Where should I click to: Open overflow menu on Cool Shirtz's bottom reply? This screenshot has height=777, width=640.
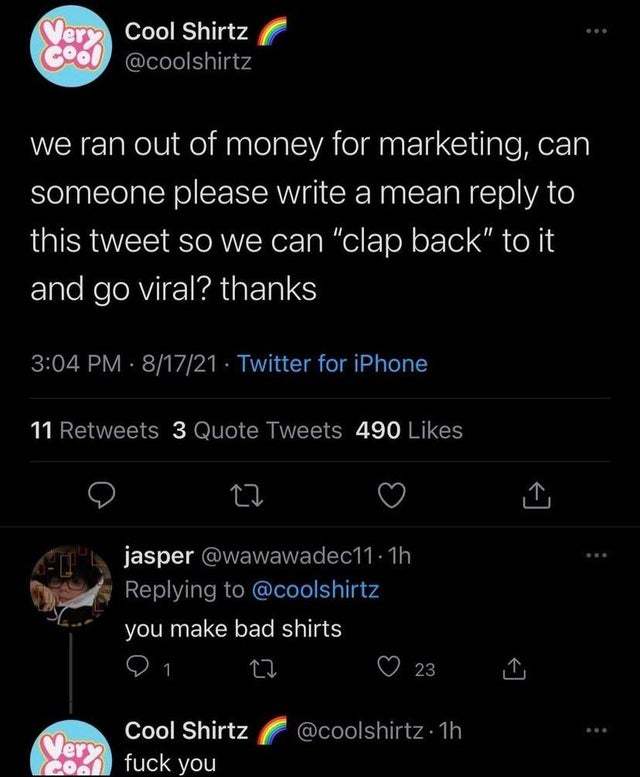(597, 731)
